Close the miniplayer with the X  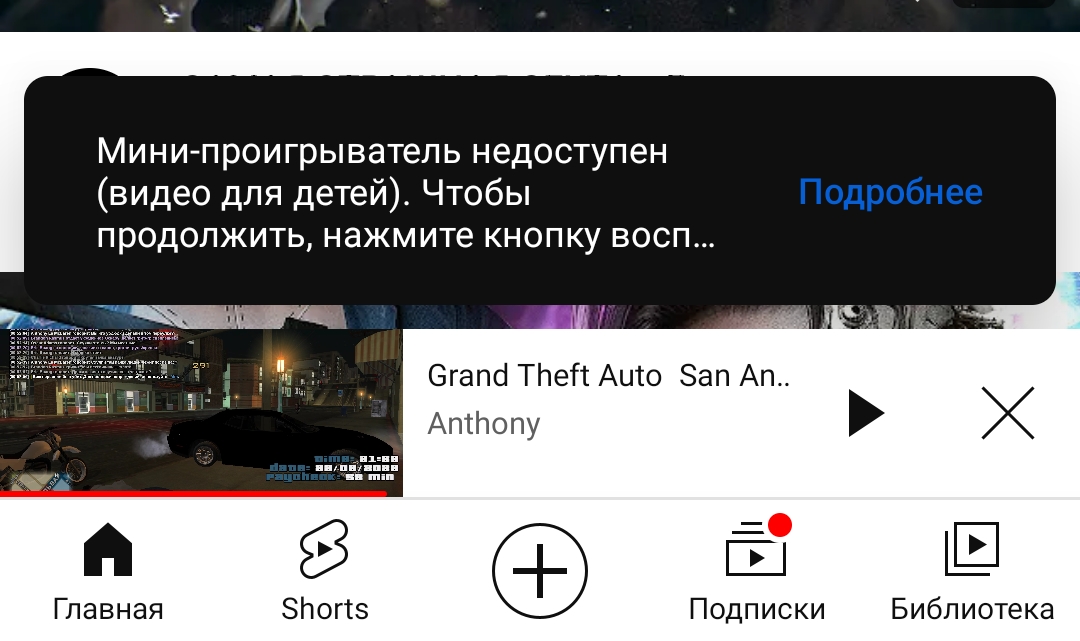(1007, 413)
